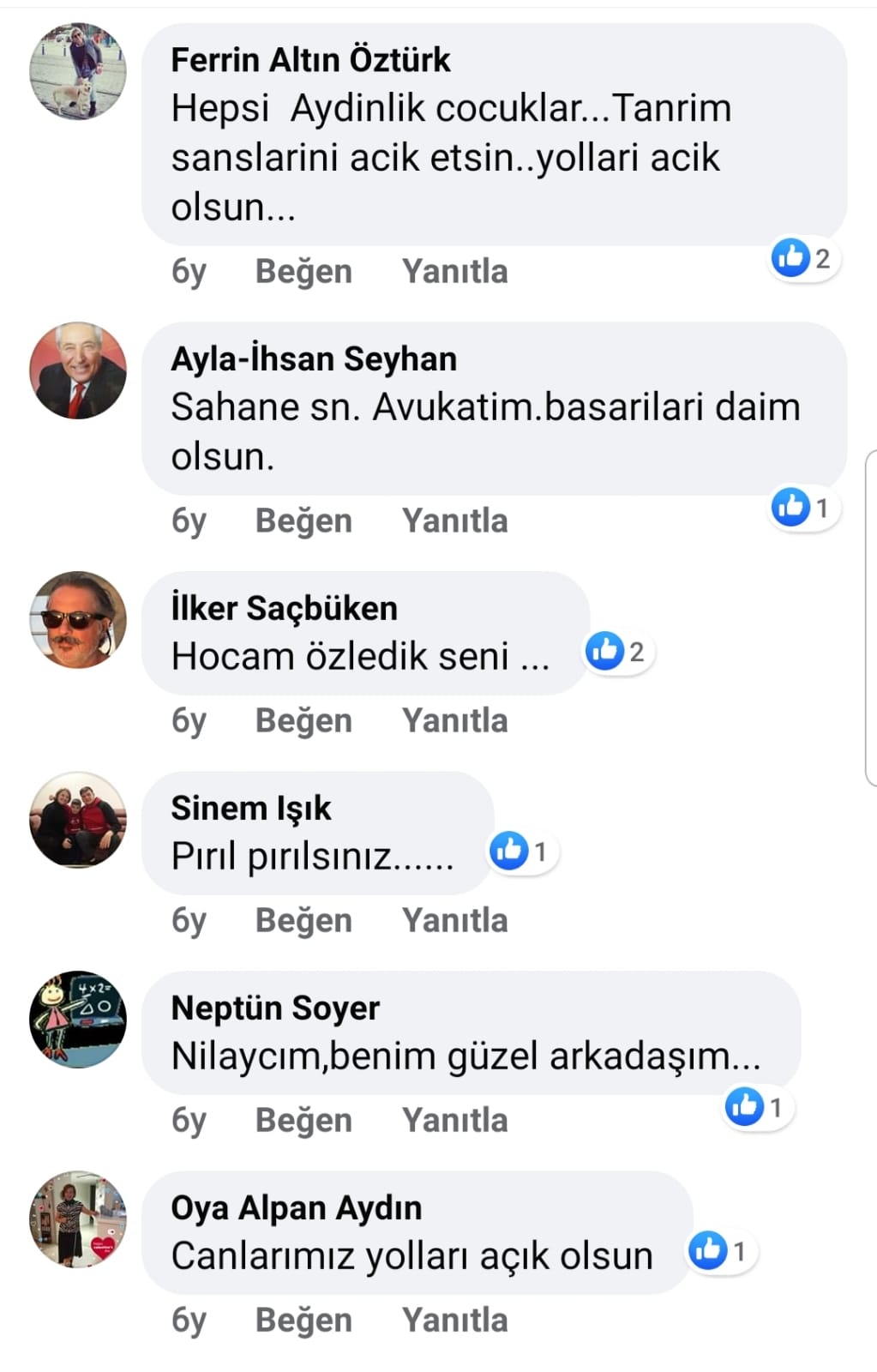Image resolution: width=877 pixels, height=1372 pixels.
Task: Like Oya Alpan Aydın's comment
Action: (303, 1320)
